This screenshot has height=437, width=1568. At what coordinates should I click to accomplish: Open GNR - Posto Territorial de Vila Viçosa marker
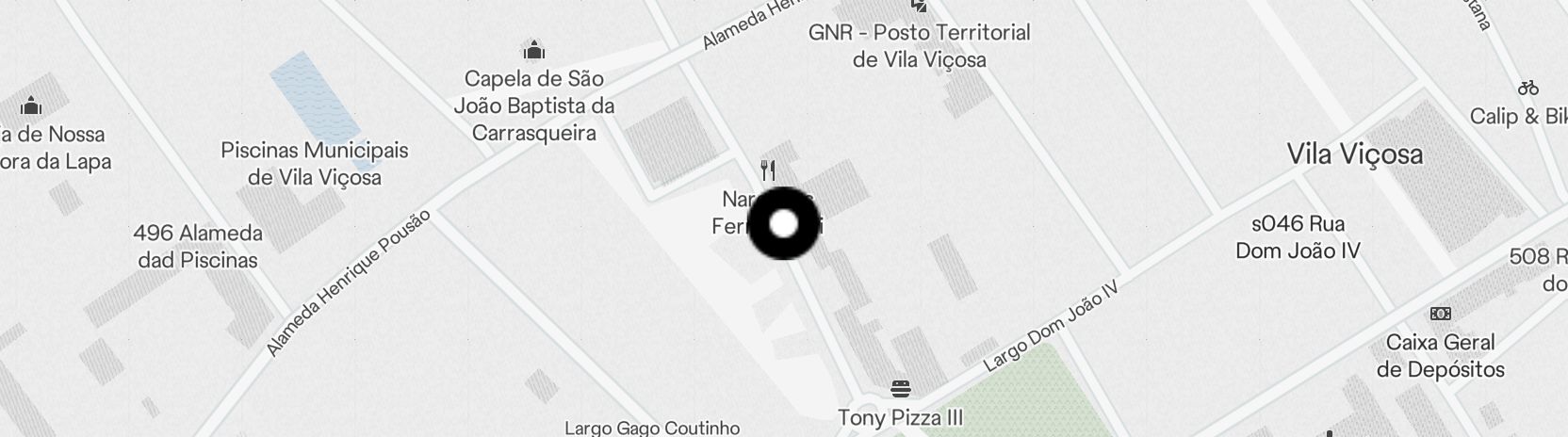919,8
